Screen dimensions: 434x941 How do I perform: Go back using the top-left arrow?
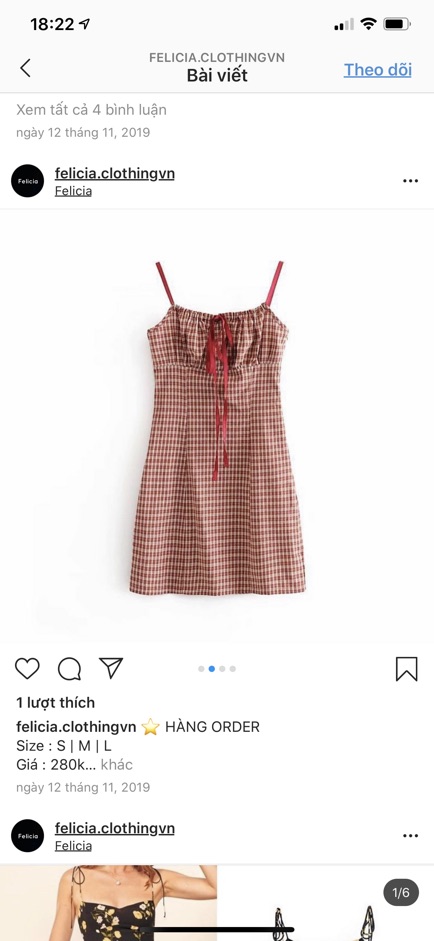(25, 68)
